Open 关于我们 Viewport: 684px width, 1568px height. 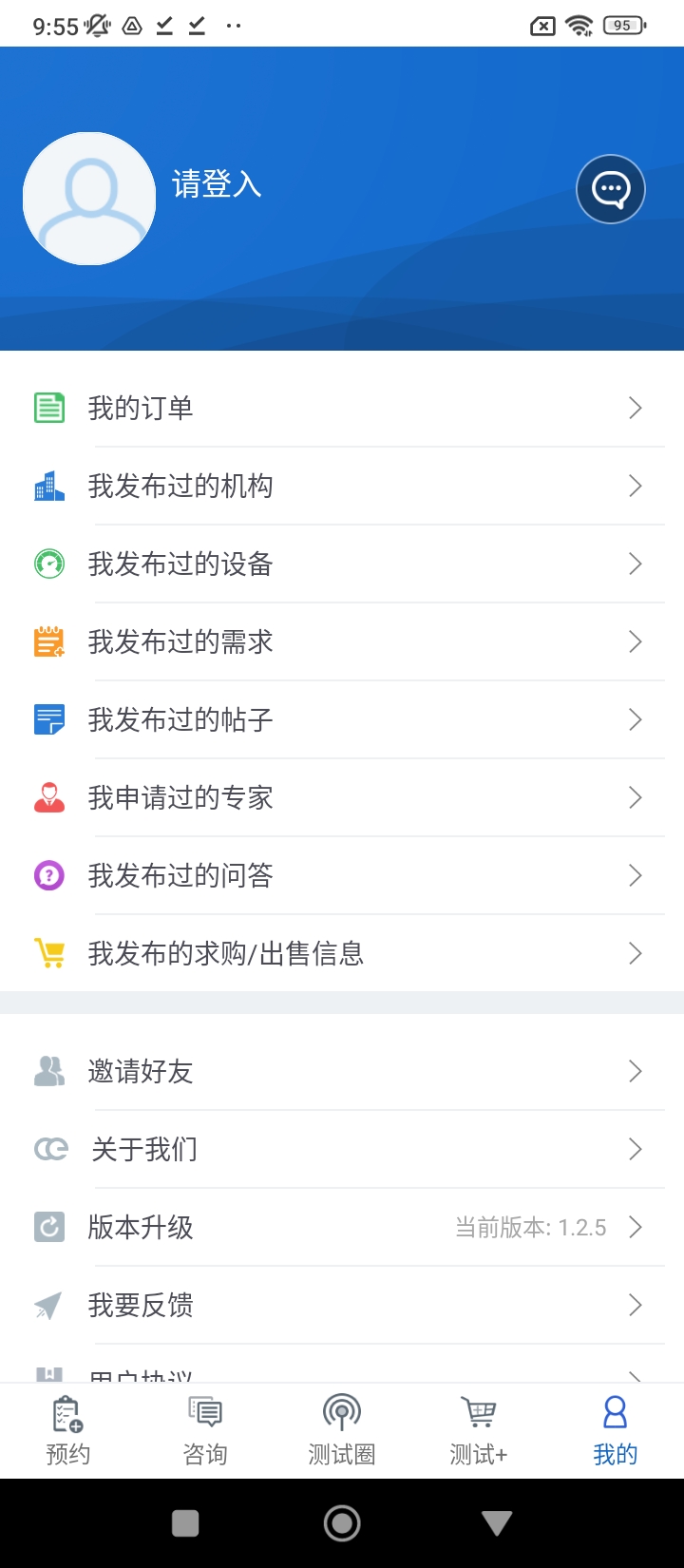[342, 1150]
